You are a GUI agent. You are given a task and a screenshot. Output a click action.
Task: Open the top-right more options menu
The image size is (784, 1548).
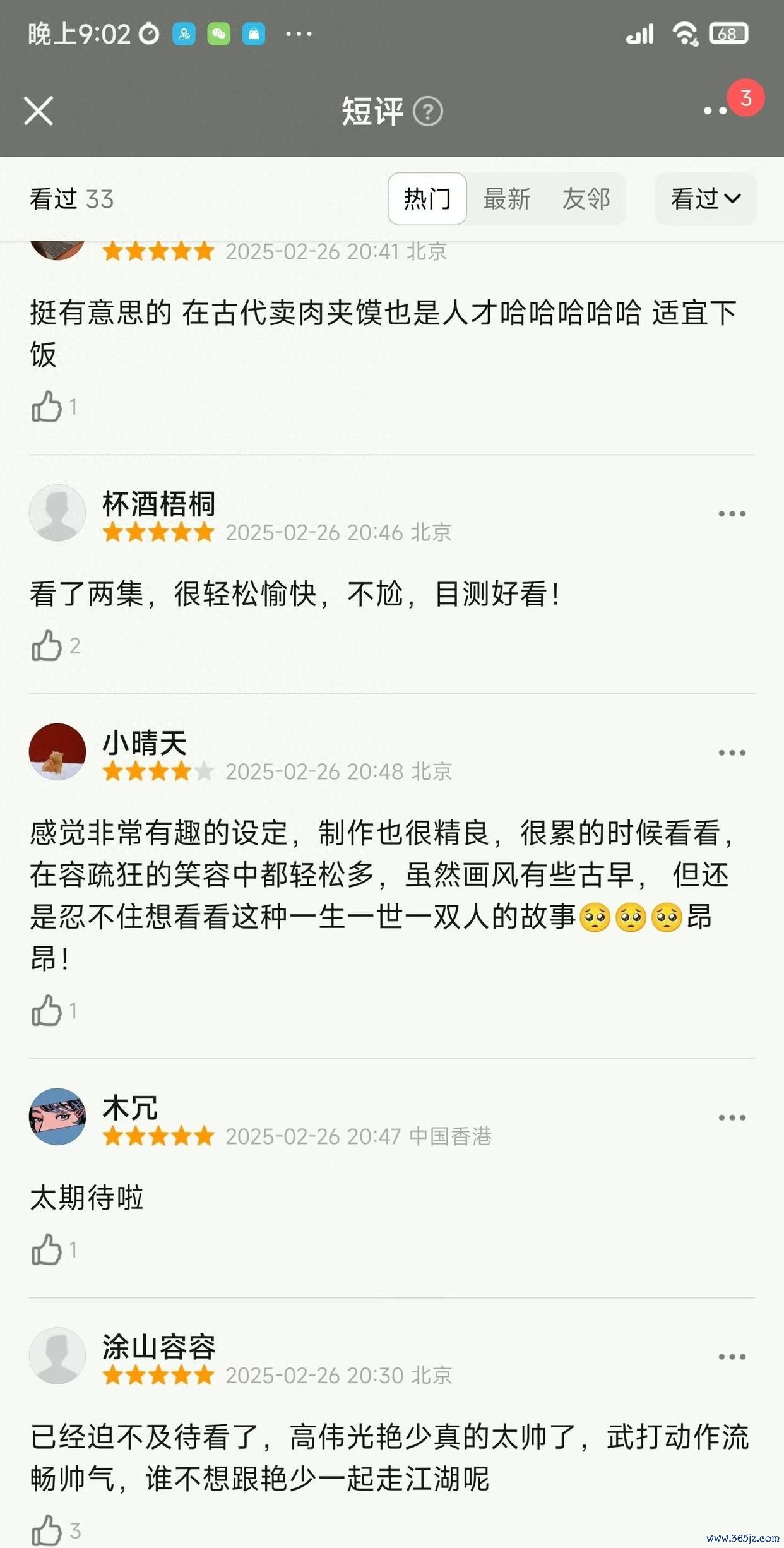(x=715, y=111)
